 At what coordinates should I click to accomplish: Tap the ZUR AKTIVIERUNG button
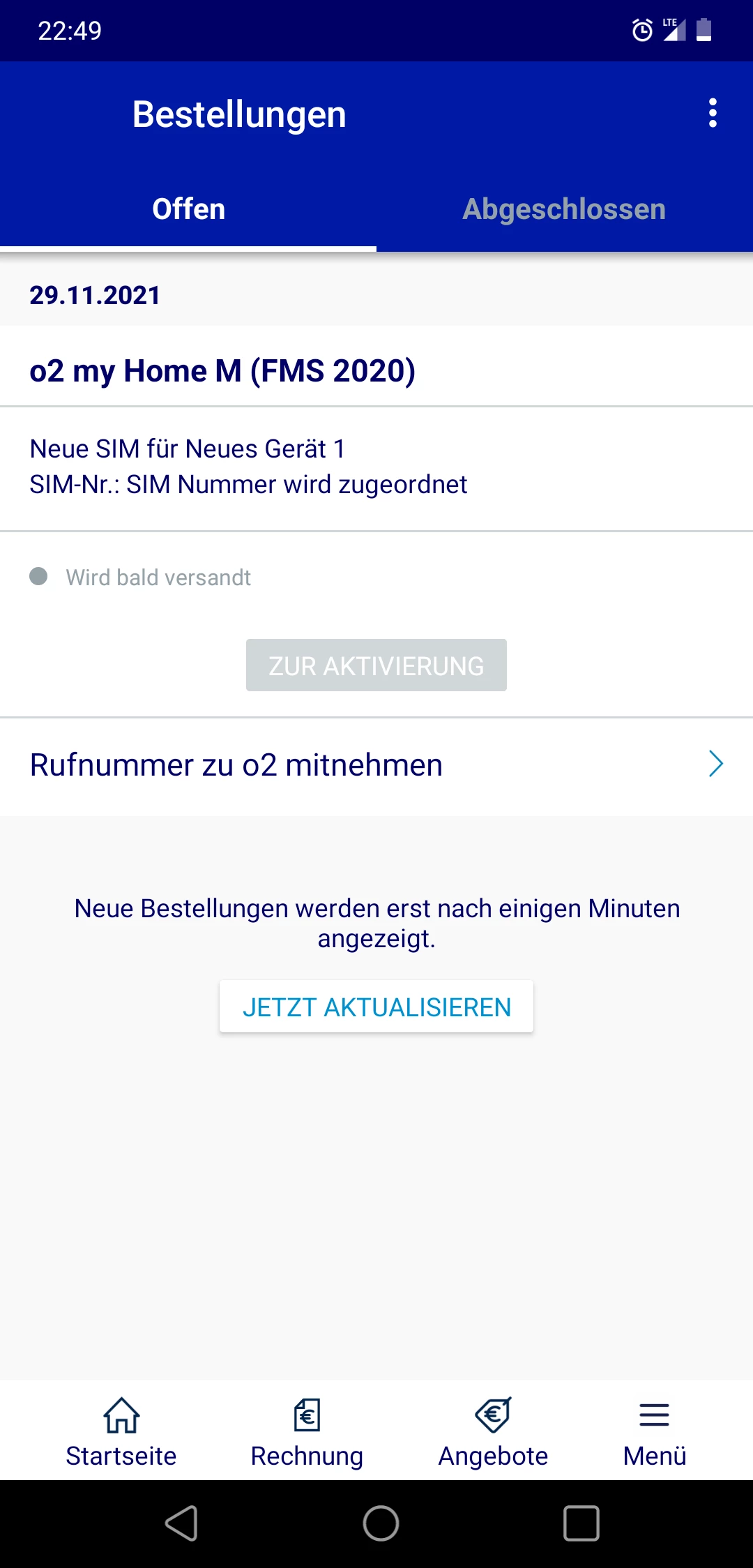pos(376,665)
